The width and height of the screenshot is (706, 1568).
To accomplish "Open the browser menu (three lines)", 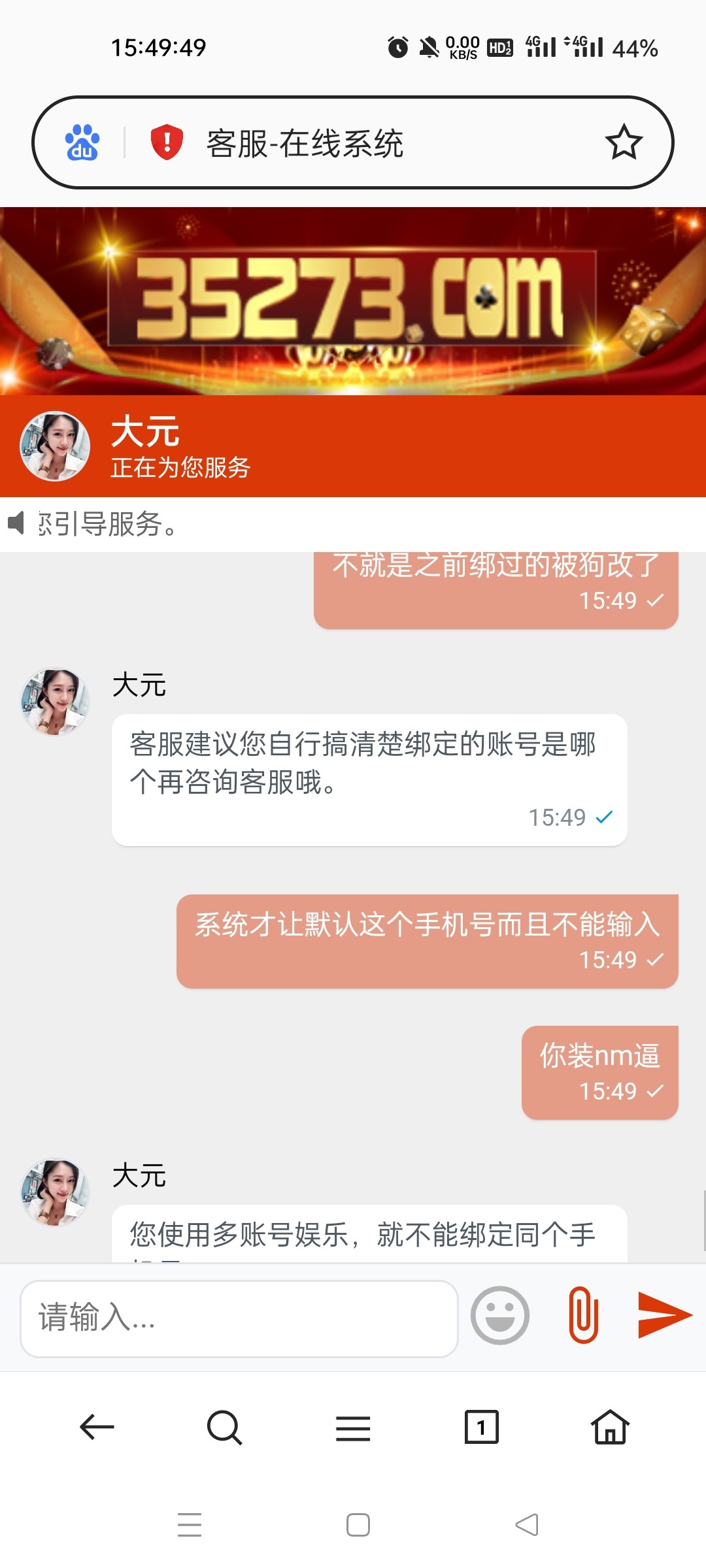I will pyautogui.click(x=353, y=1428).
